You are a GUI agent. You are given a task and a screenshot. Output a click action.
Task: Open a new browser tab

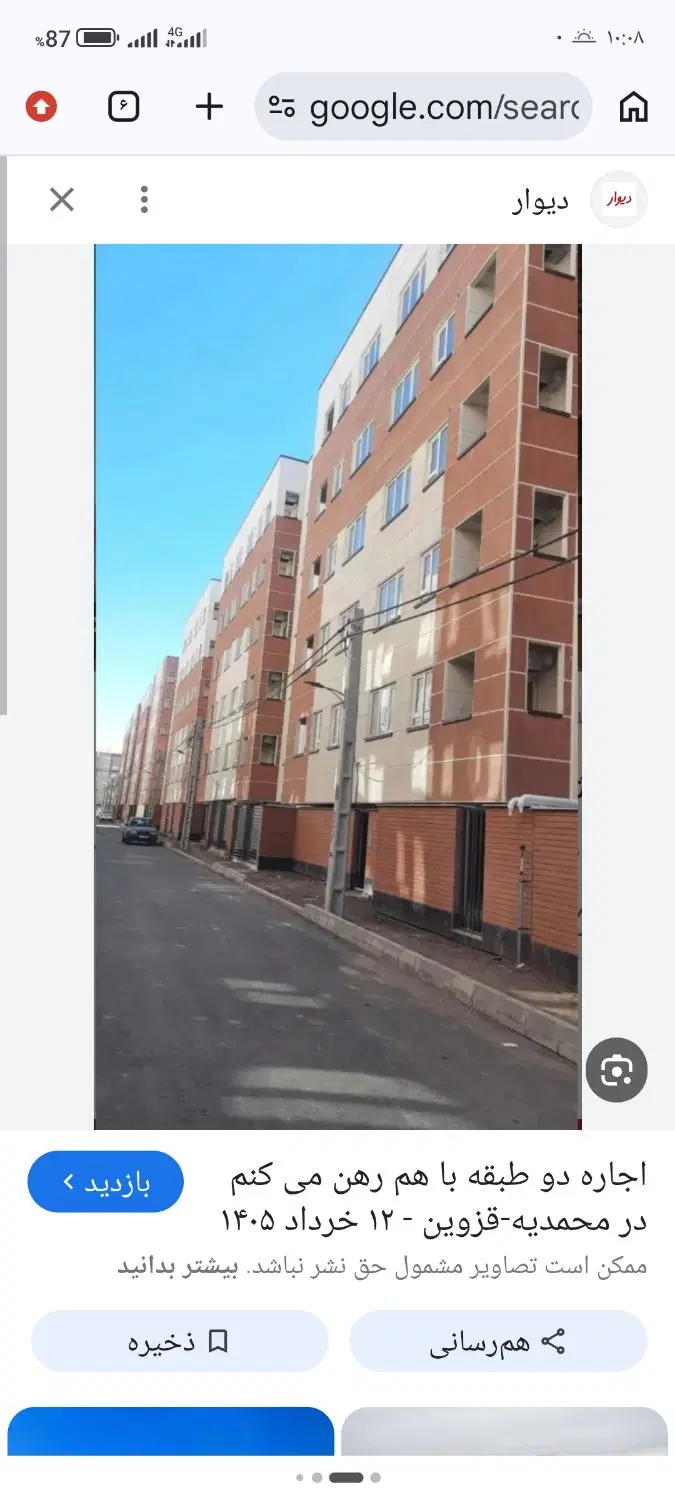click(x=209, y=106)
